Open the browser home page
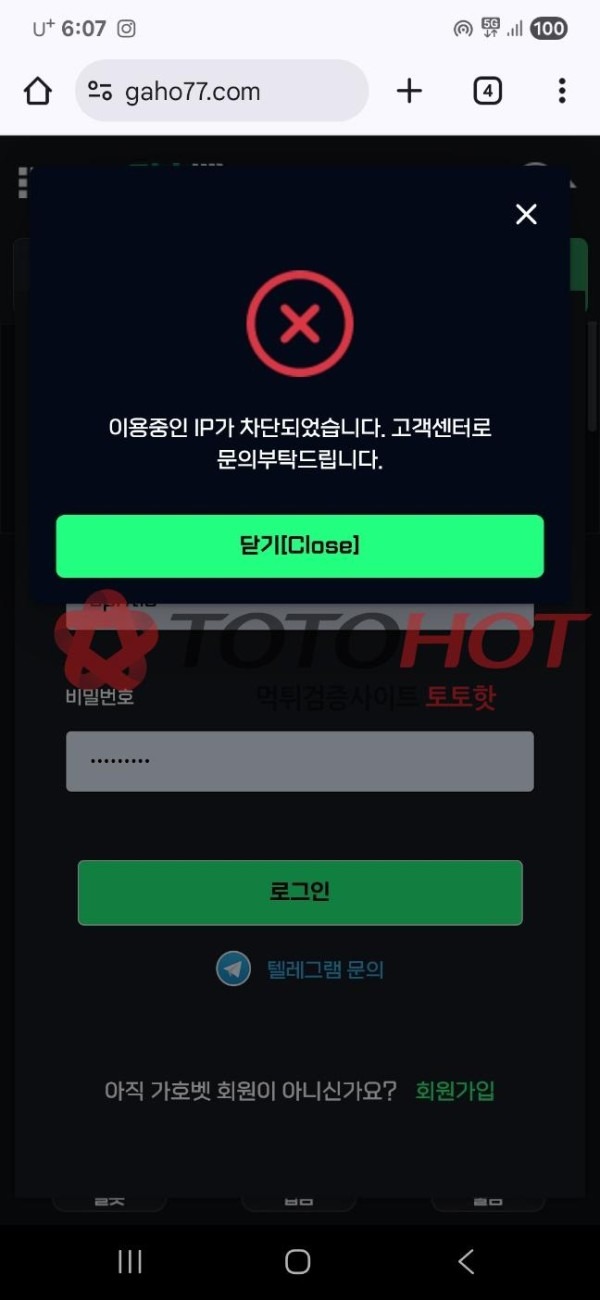This screenshot has width=600, height=1300. 38,92
